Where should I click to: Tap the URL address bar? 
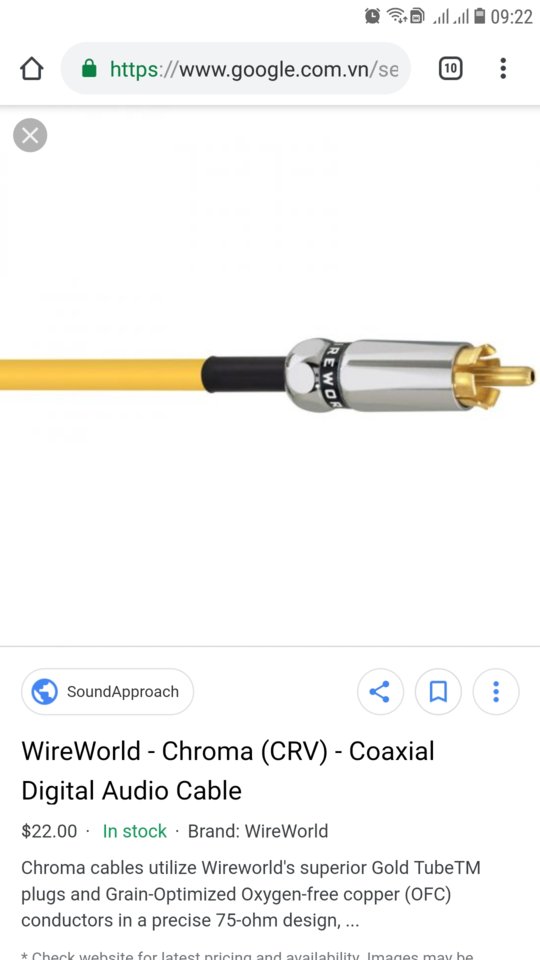236,69
